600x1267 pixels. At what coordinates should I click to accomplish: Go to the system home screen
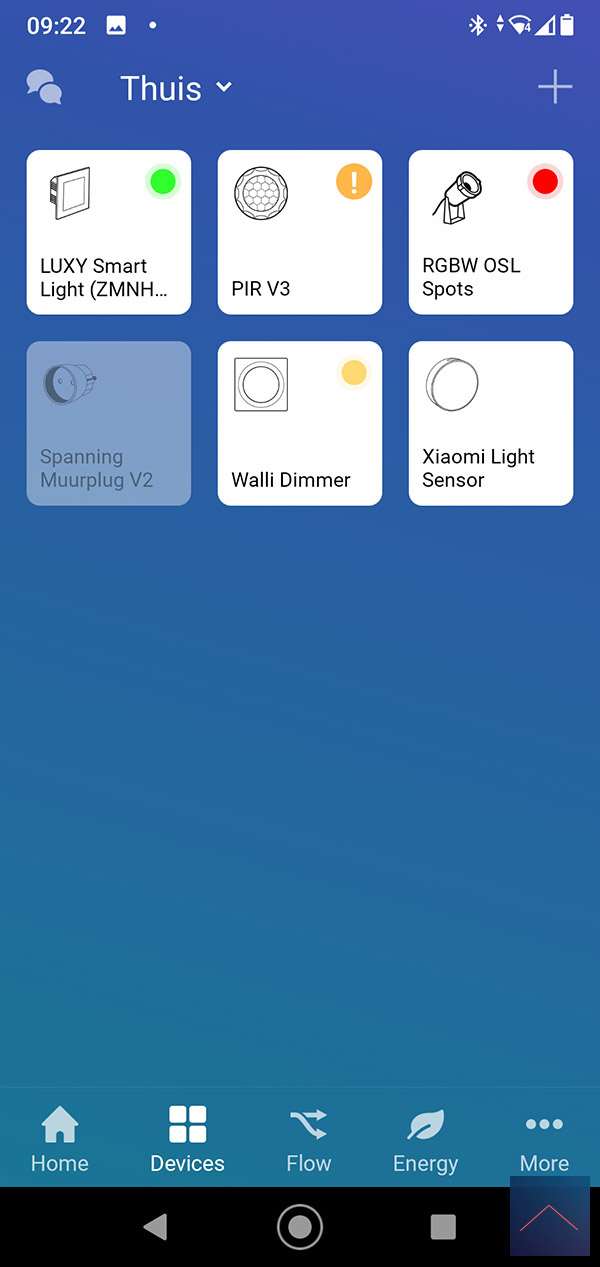299,1227
